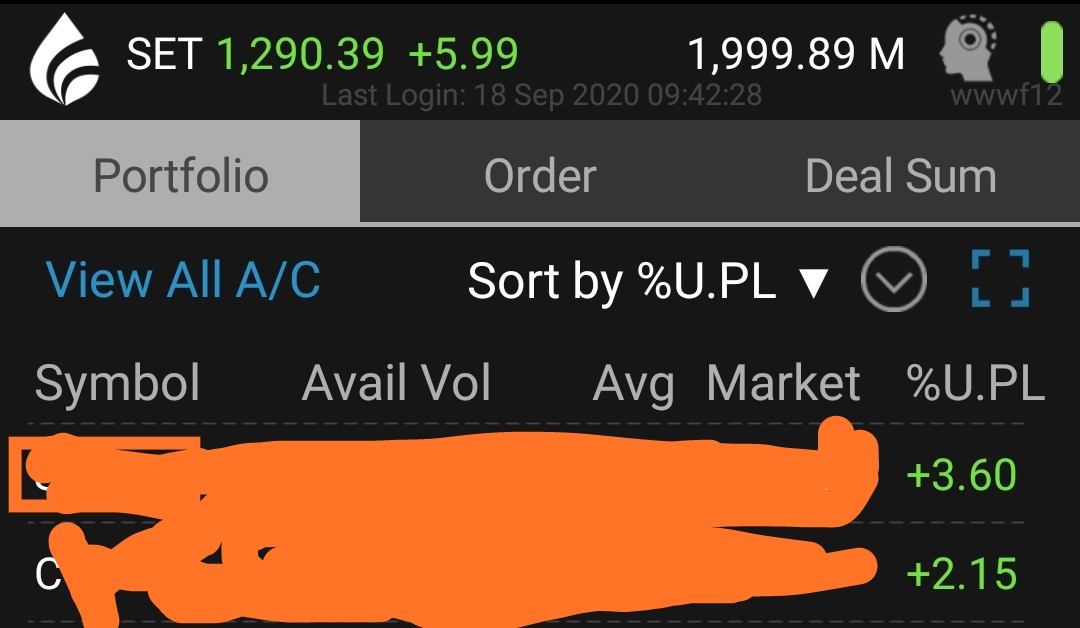Switch to the Order tab
This screenshot has height=628, width=1080.
pos(540,176)
